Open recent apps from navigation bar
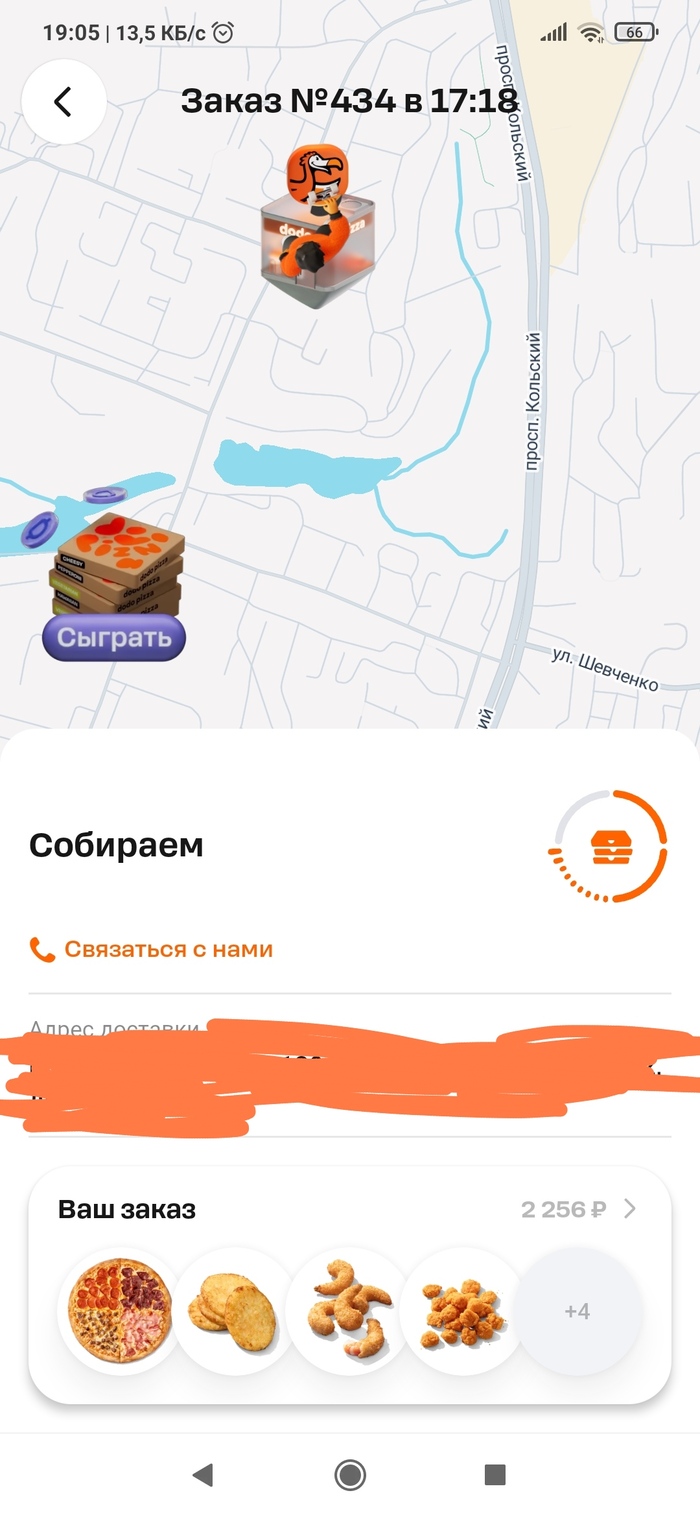700x1517 pixels. point(494,1474)
